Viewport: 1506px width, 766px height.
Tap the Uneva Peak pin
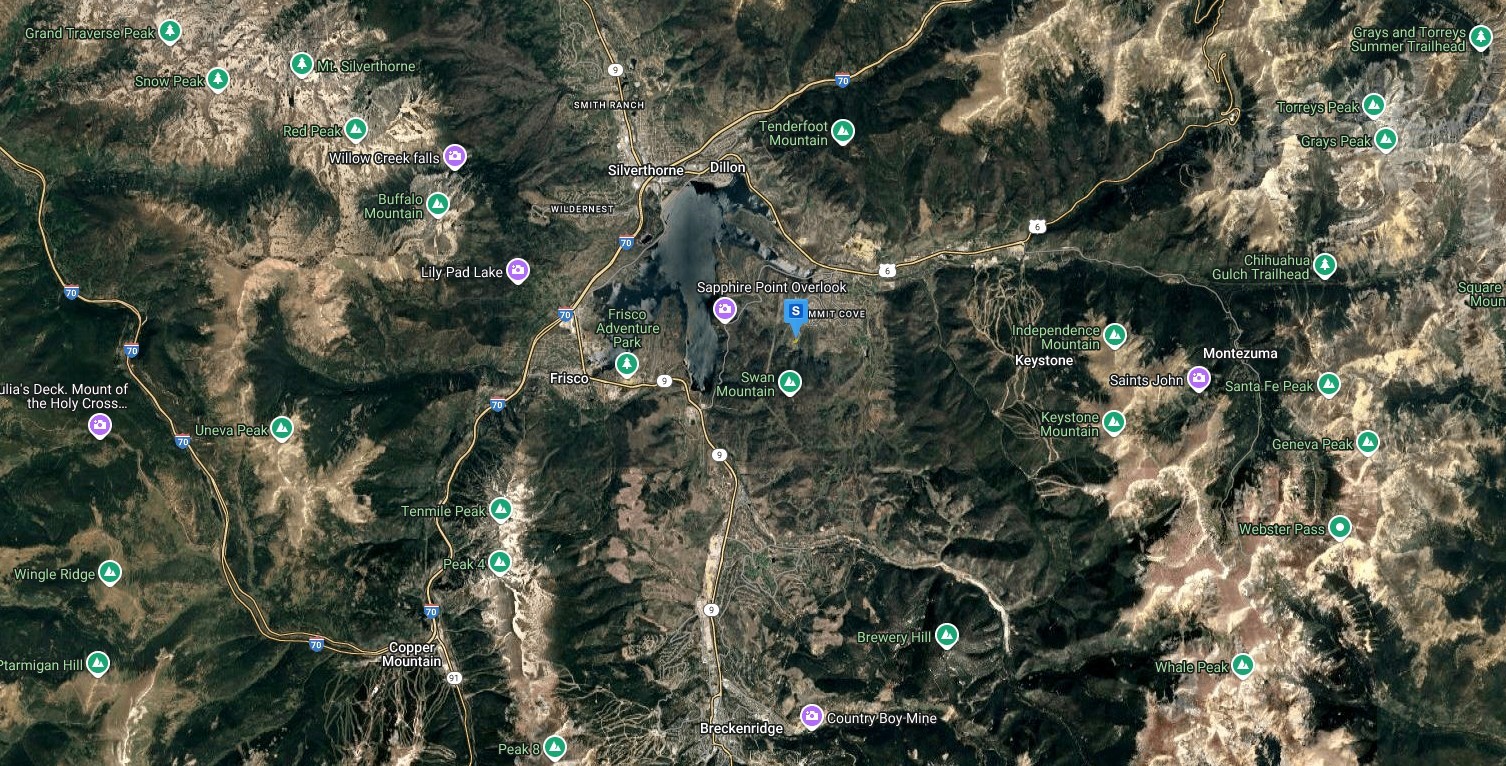click(x=282, y=428)
